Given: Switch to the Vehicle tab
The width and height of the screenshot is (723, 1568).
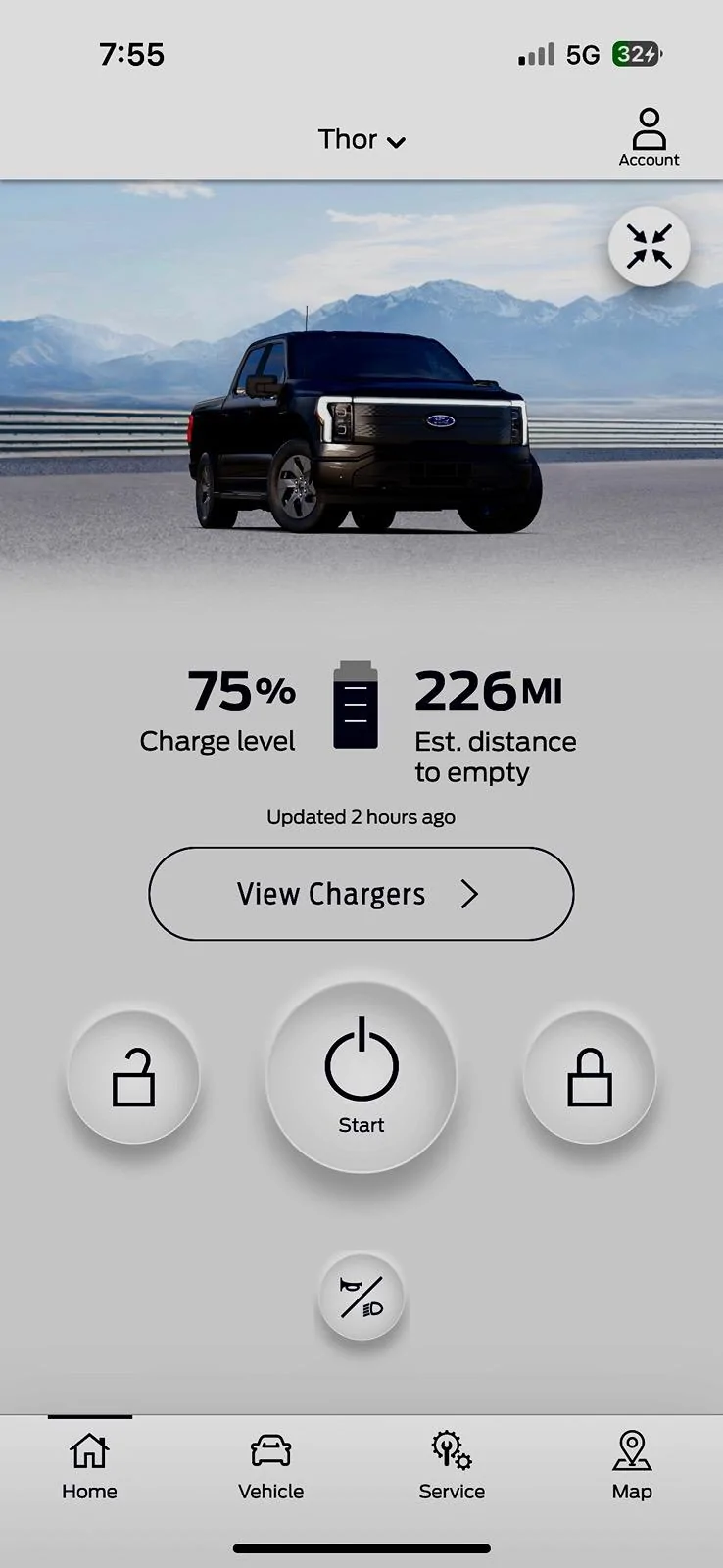Looking at the screenshot, I should 271,1466.
